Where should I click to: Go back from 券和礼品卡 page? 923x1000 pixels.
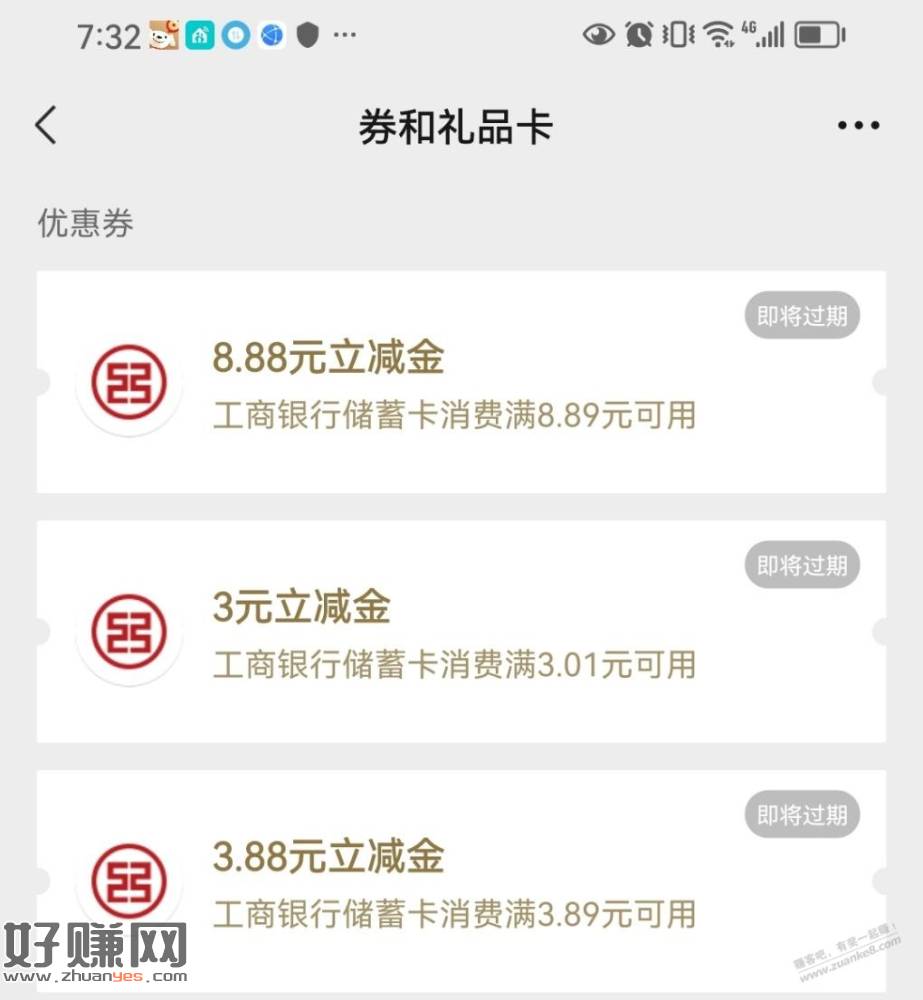[x=46, y=126]
